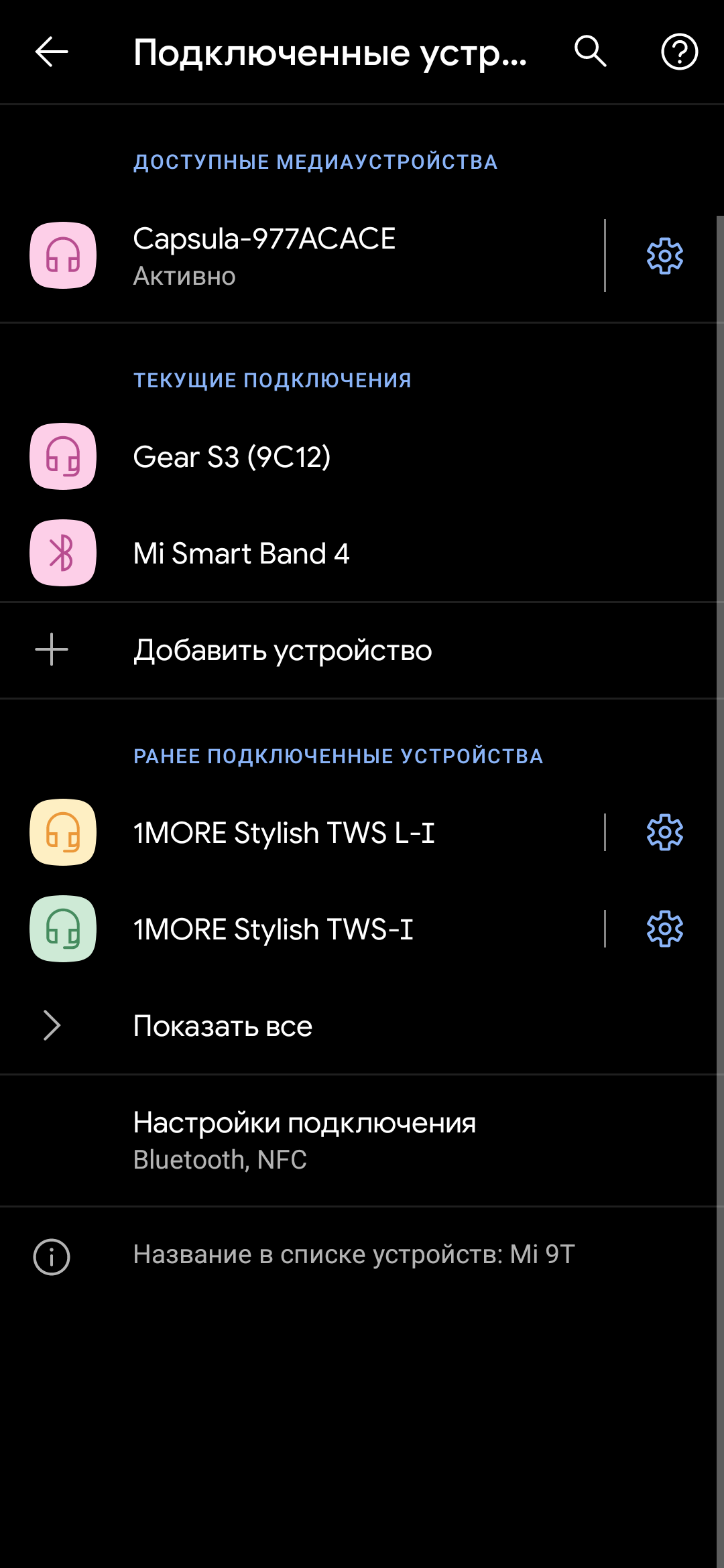Open Mi Smart Band 4 device

tap(302, 553)
